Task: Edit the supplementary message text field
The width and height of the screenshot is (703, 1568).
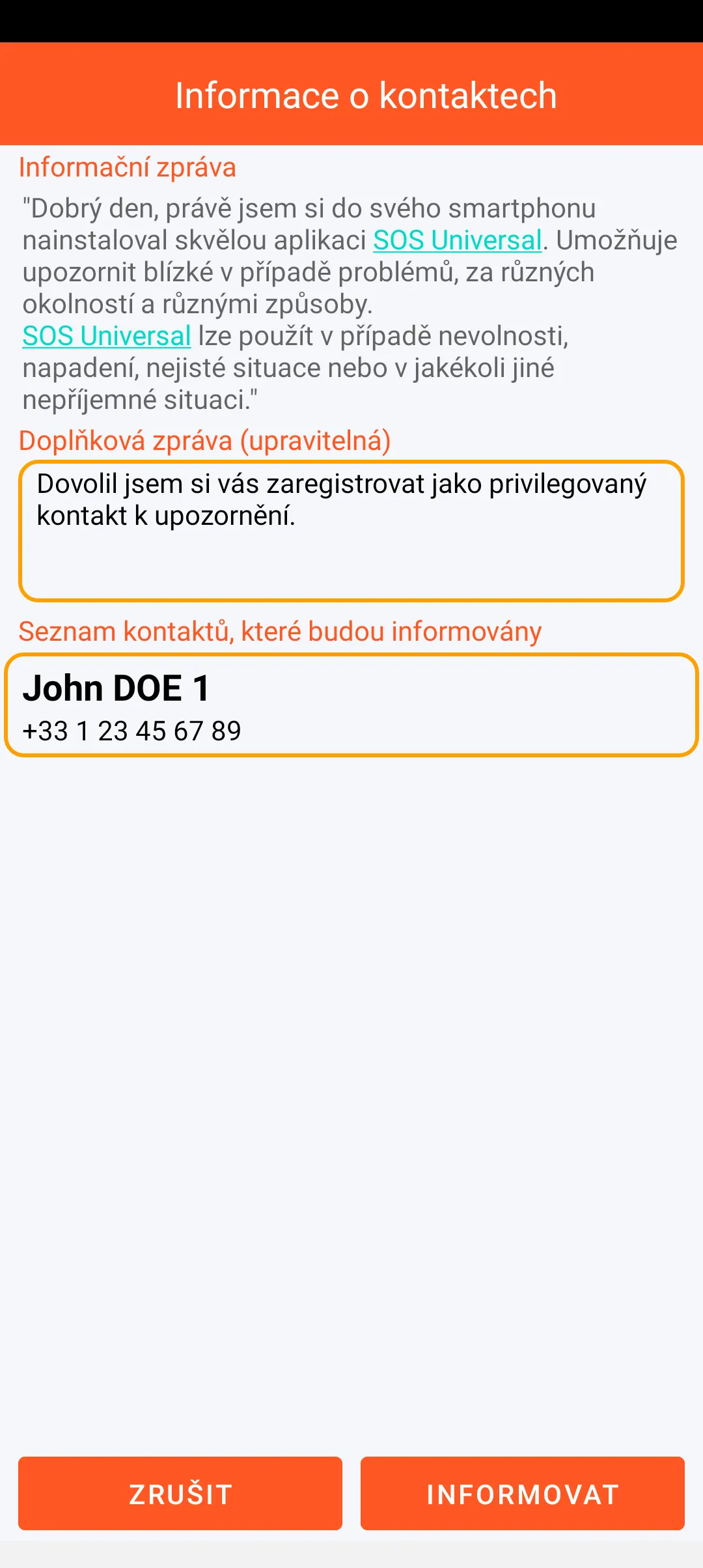Action: click(x=351, y=531)
